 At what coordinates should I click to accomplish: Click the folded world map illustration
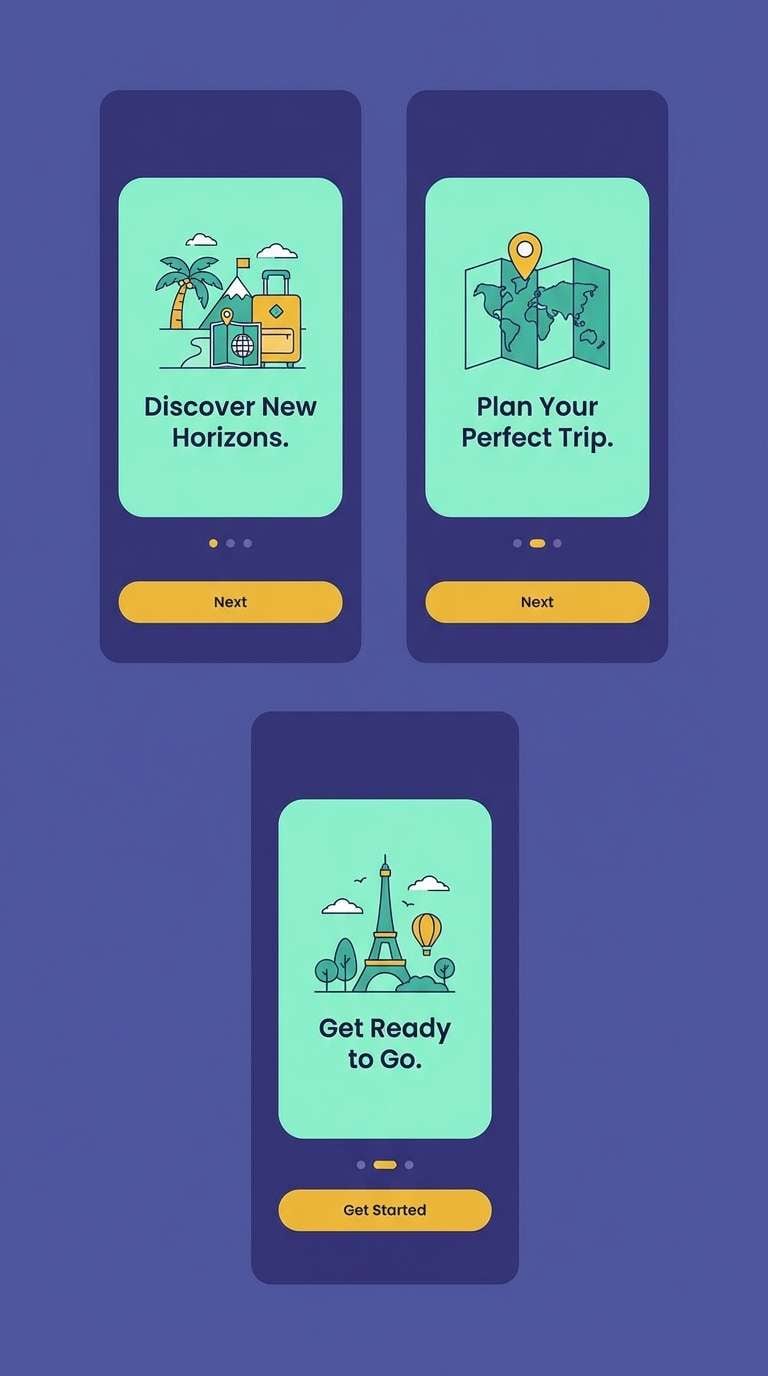537,315
